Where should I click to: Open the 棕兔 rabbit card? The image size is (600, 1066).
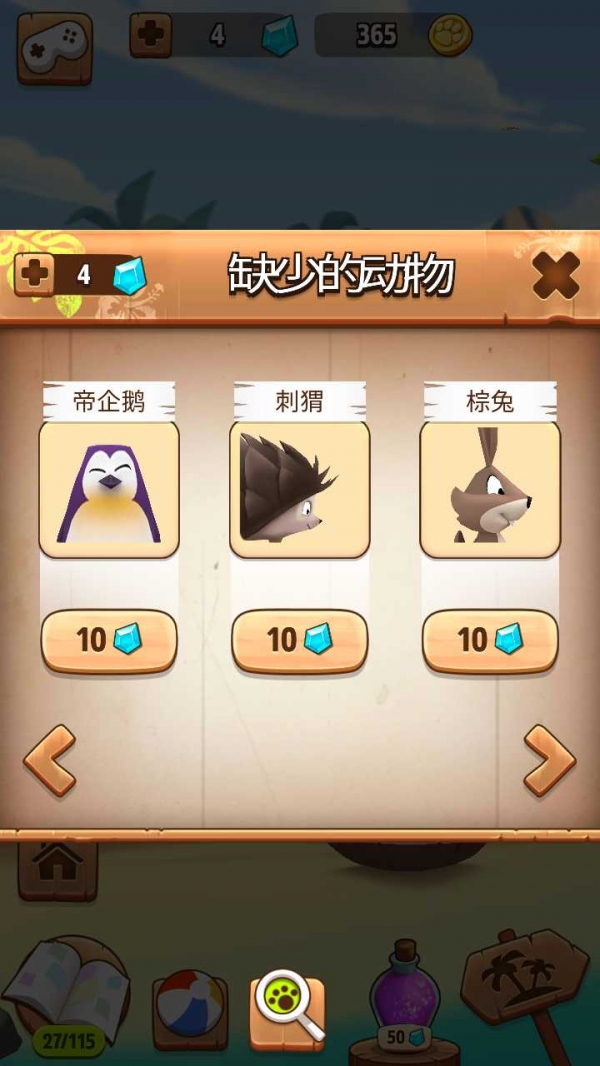490,490
